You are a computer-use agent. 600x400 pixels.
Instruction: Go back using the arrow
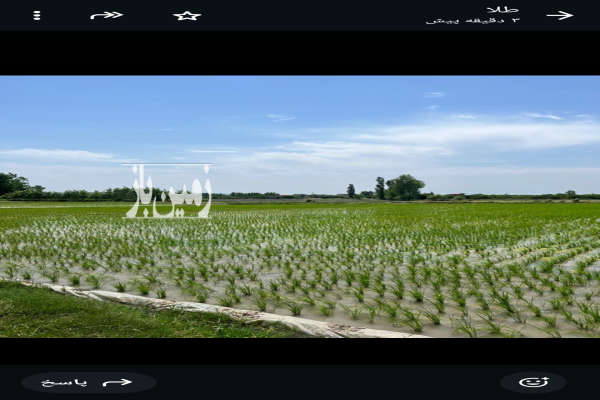[560, 15]
